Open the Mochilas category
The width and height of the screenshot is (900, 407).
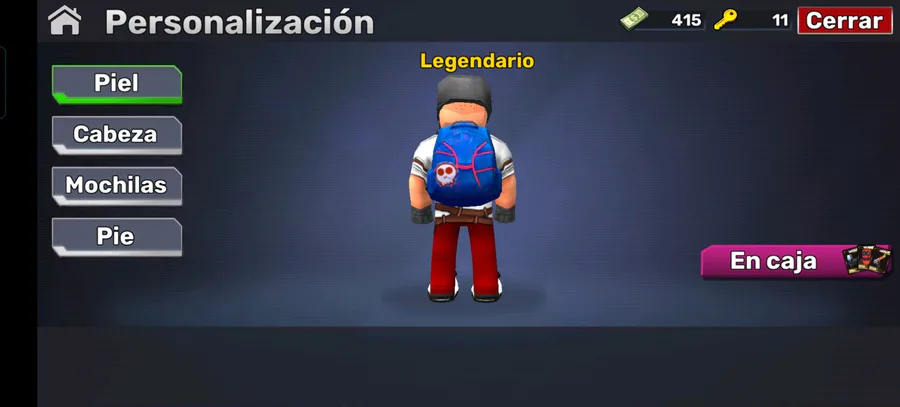tap(117, 186)
